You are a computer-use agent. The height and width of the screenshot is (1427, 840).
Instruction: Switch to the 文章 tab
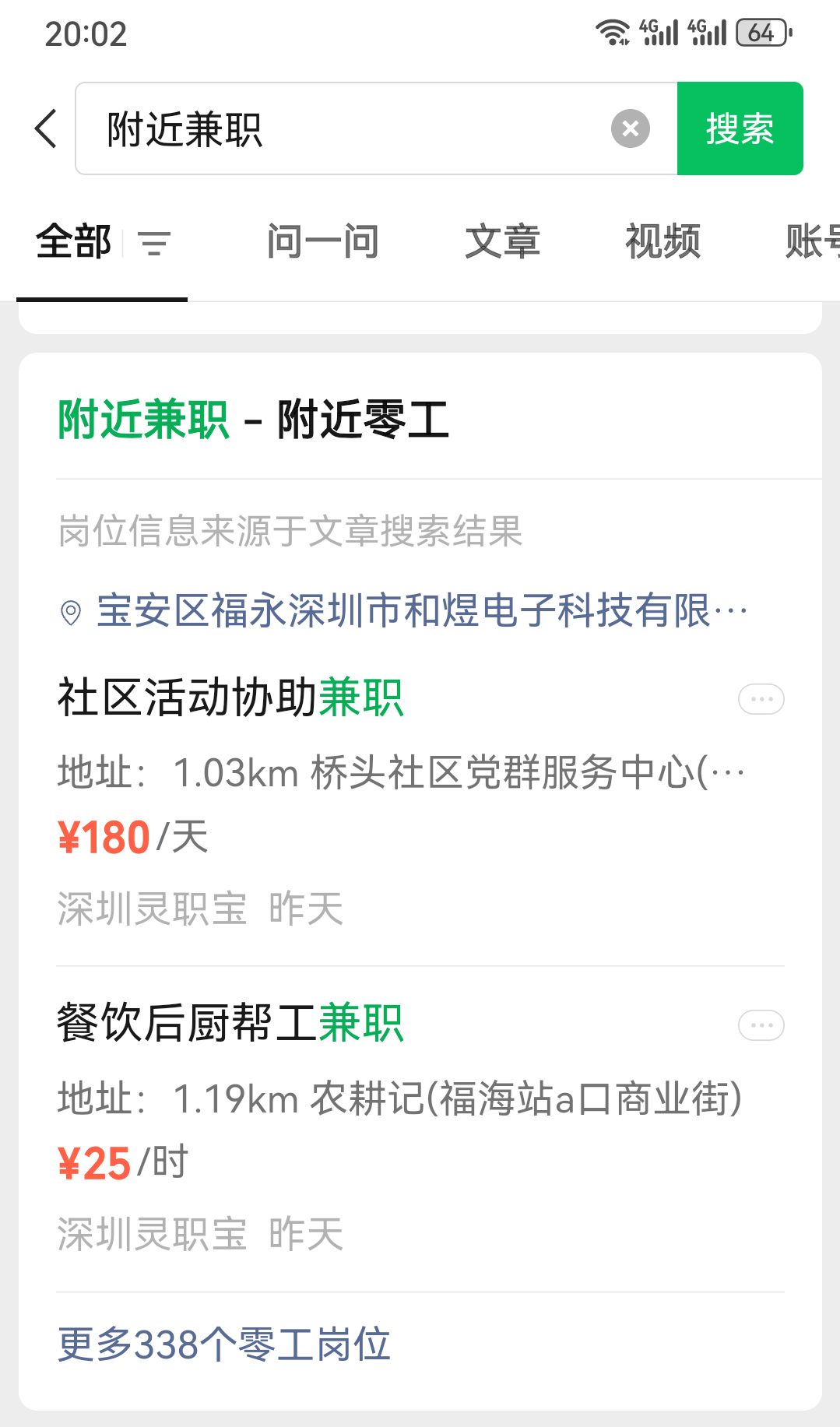point(502,242)
